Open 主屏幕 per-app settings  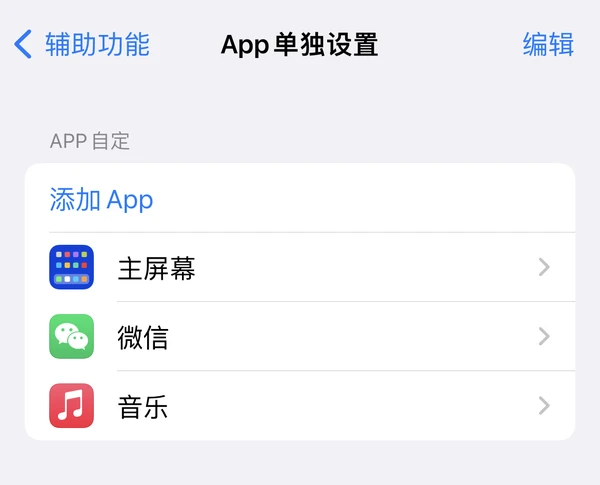click(300, 267)
